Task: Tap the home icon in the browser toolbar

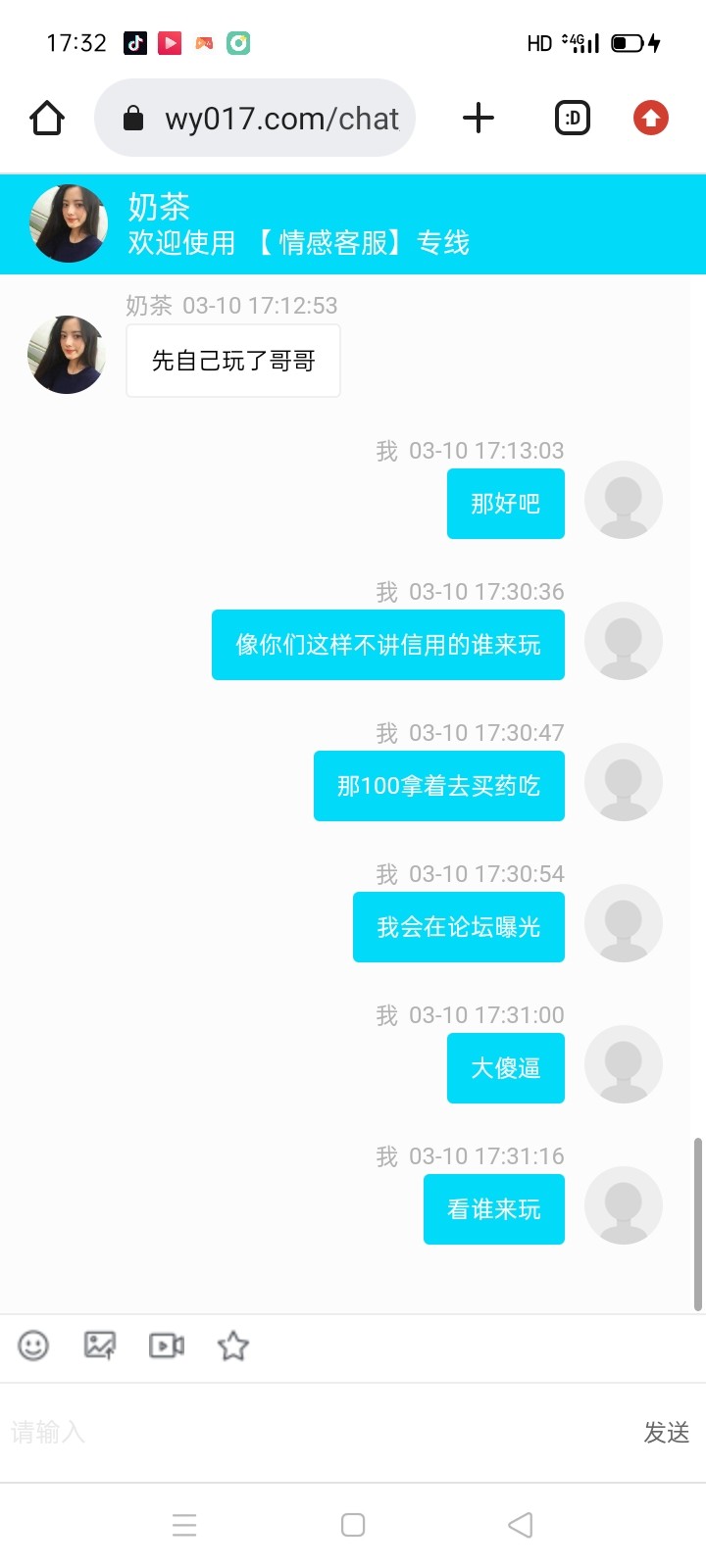Action: click(x=46, y=118)
